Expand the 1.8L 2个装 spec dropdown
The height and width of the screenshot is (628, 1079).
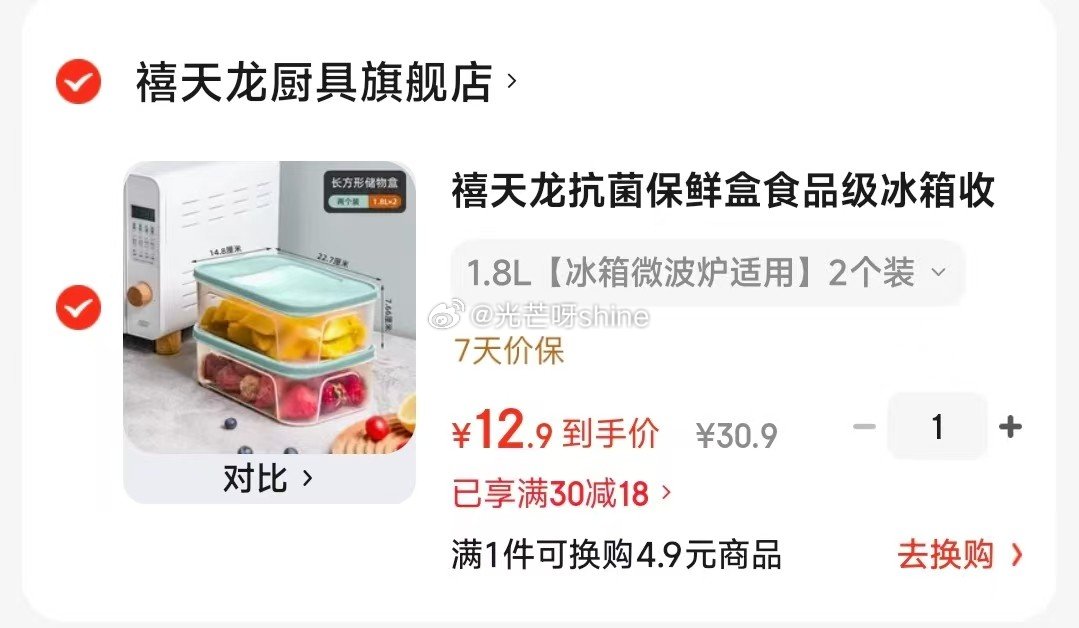(x=707, y=272)
